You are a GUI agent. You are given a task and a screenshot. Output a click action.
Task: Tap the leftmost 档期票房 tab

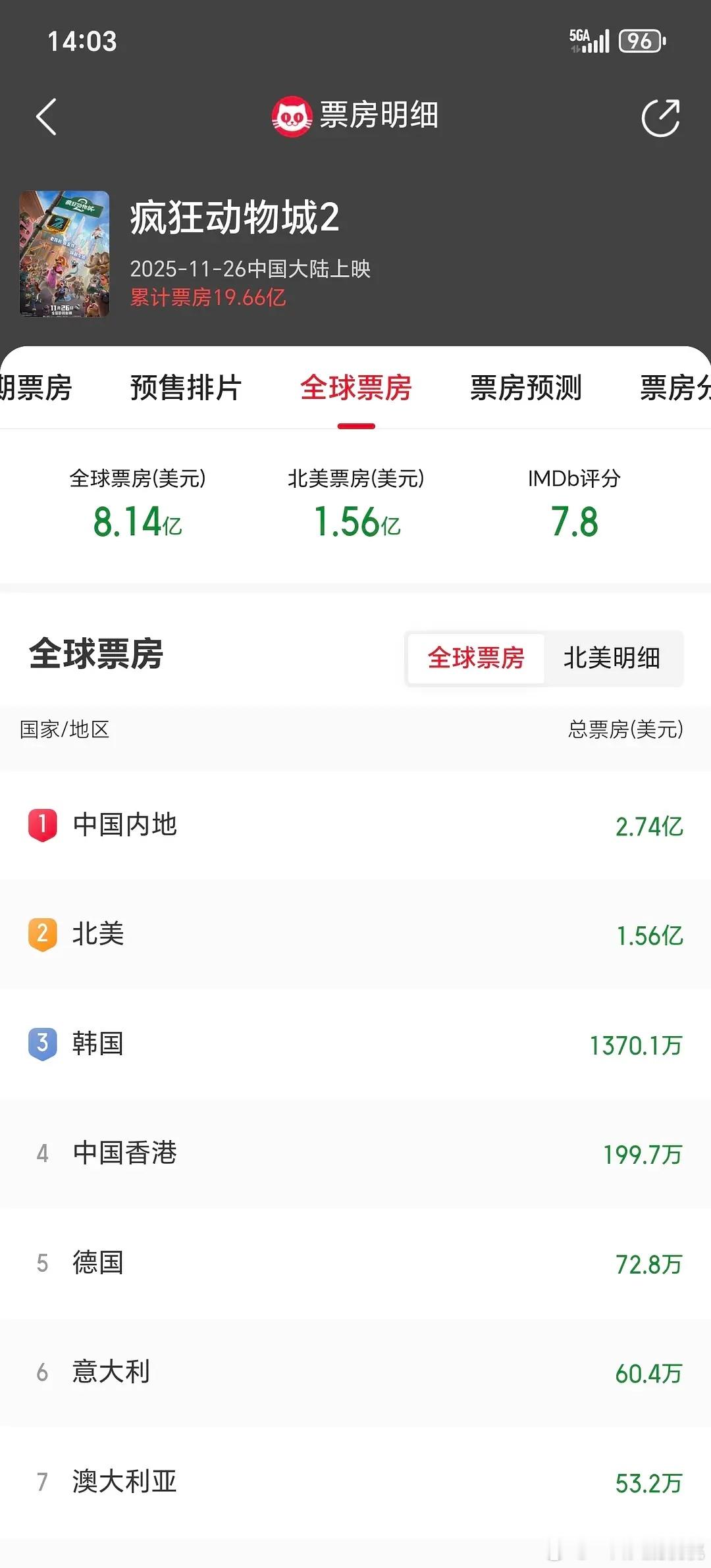point(36,388)
